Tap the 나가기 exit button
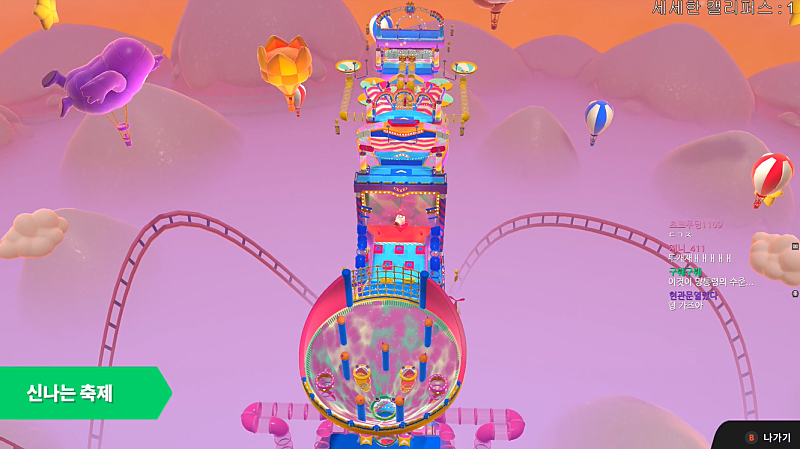Viewport: 800px width, 449px height. click(766, 437)
